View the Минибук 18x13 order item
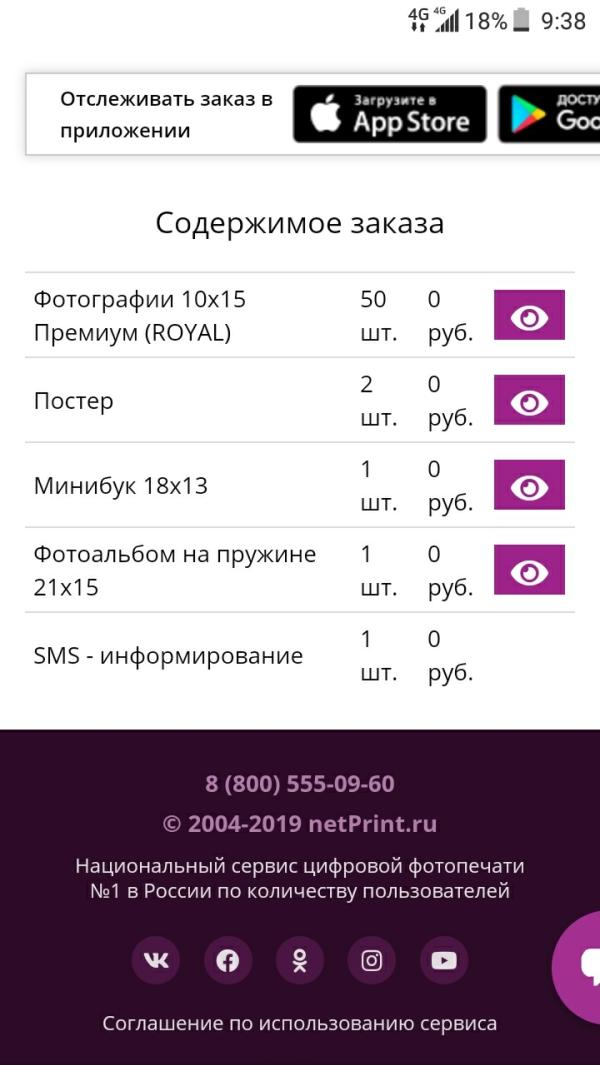 (529, 486)
